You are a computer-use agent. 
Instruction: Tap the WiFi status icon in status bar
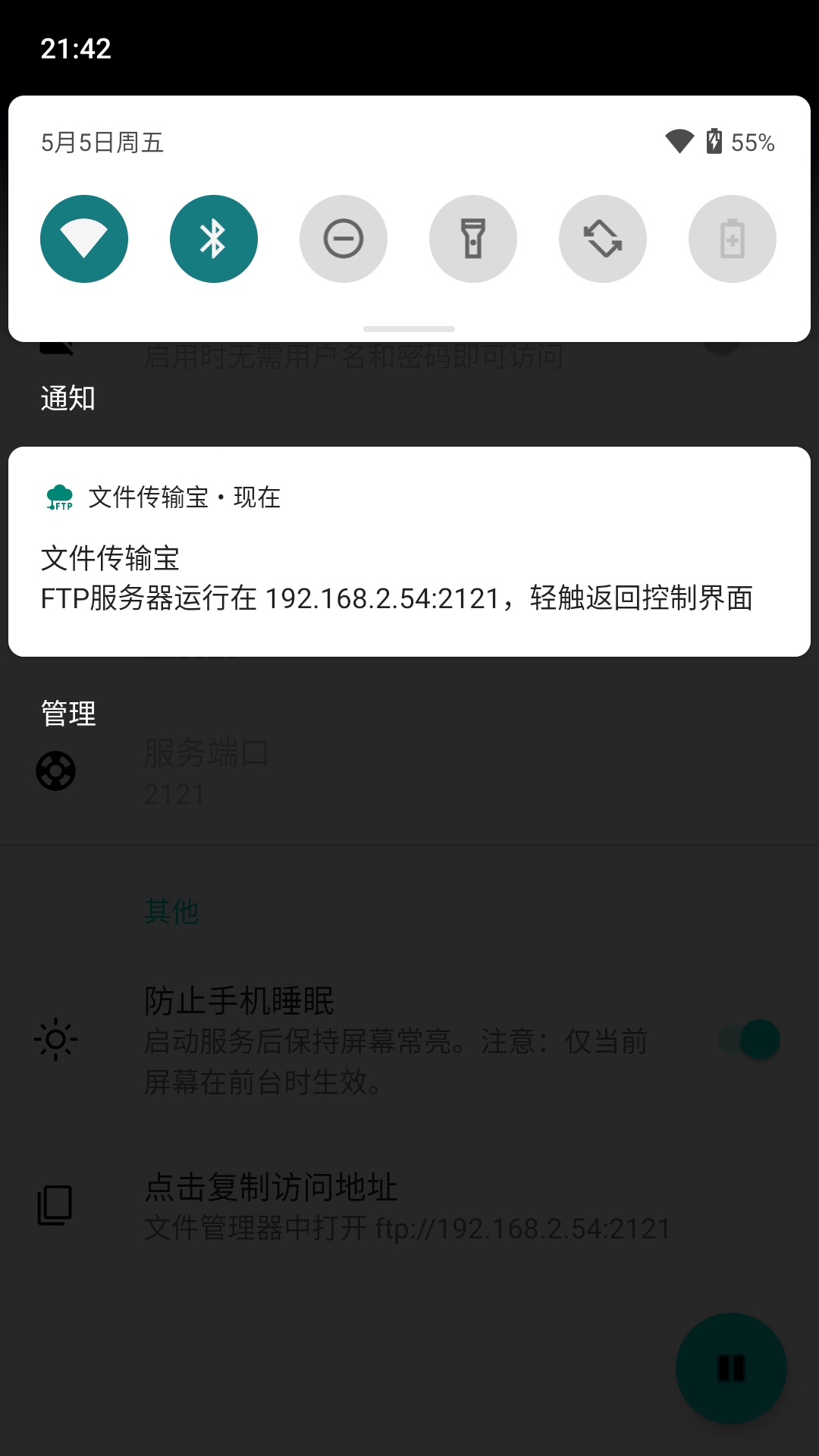coord(680,141)
